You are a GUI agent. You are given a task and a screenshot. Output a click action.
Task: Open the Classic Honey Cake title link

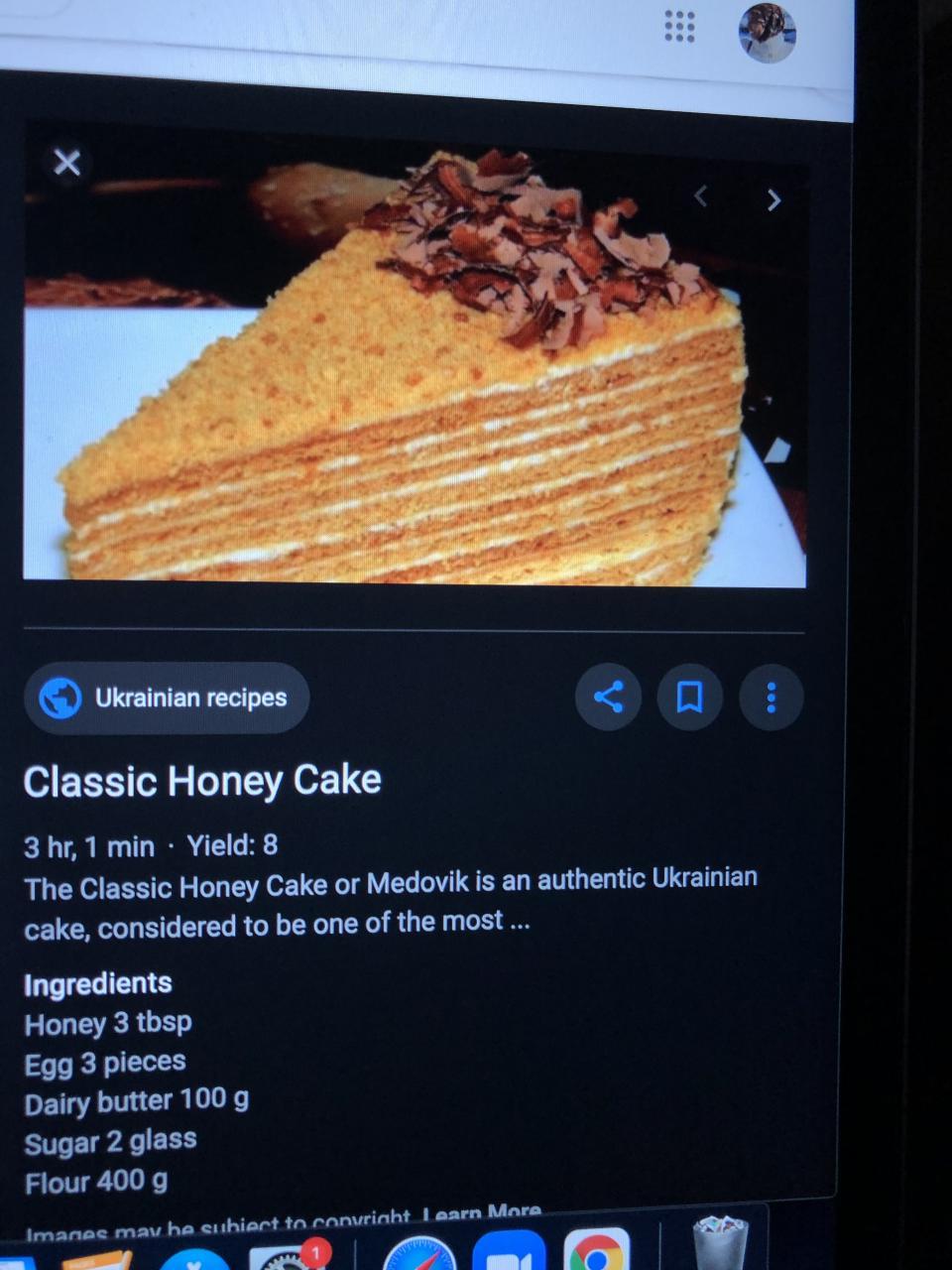click(202, 781)
